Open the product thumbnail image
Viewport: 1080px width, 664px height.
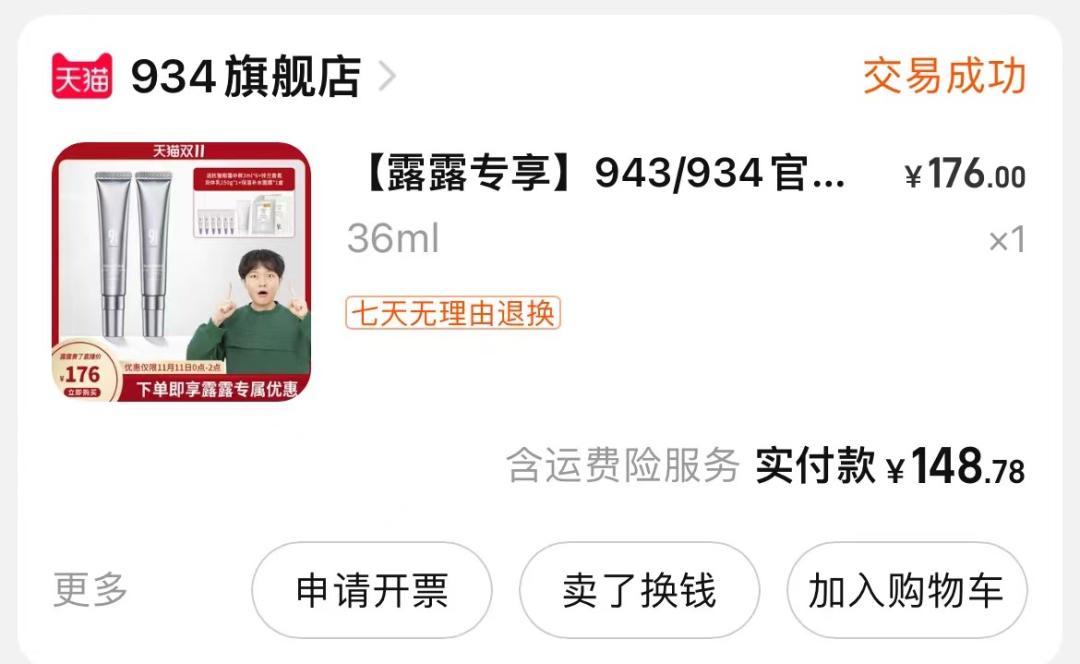(x=181, y=272)
